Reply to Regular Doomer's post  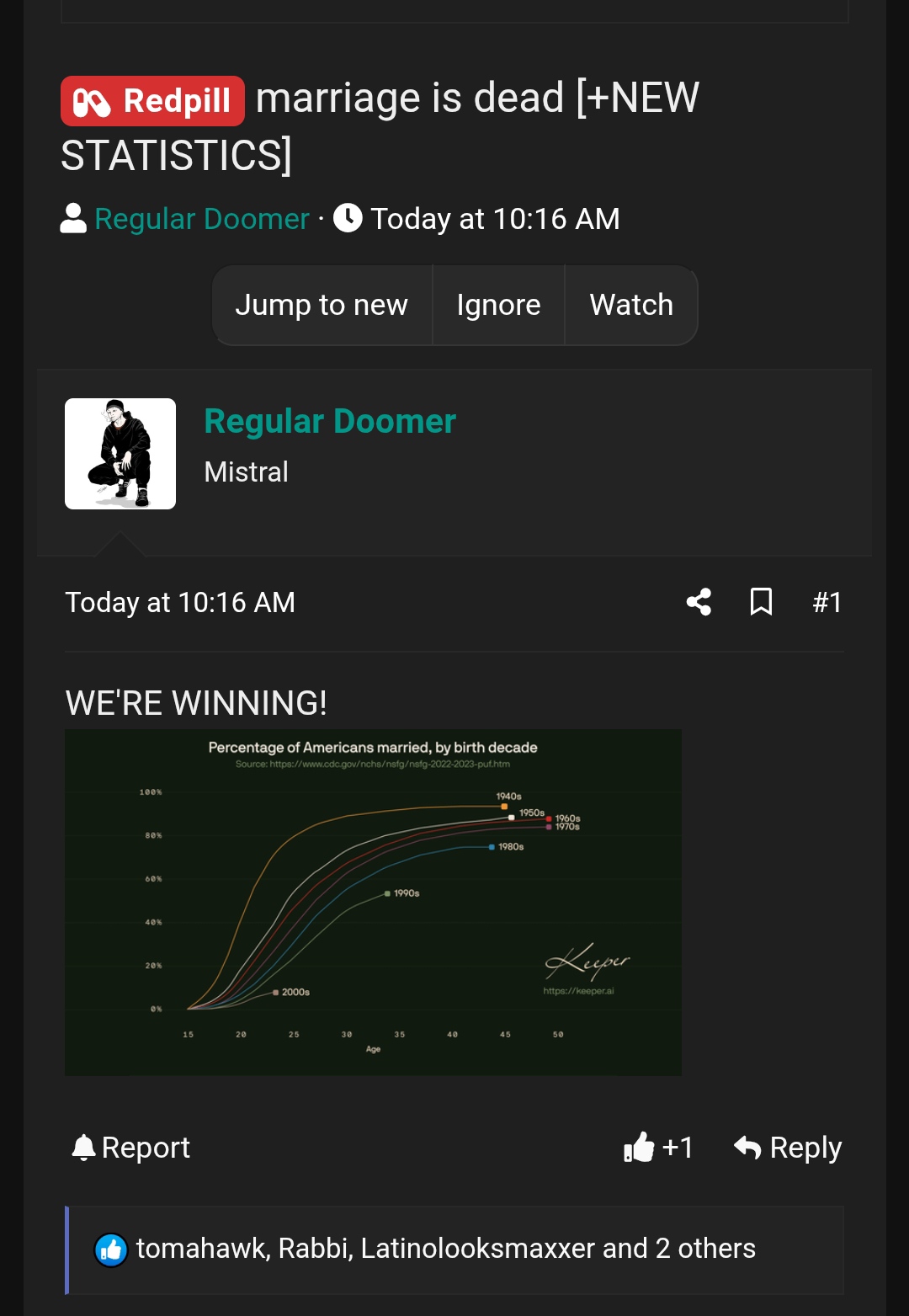(788, 1148)
